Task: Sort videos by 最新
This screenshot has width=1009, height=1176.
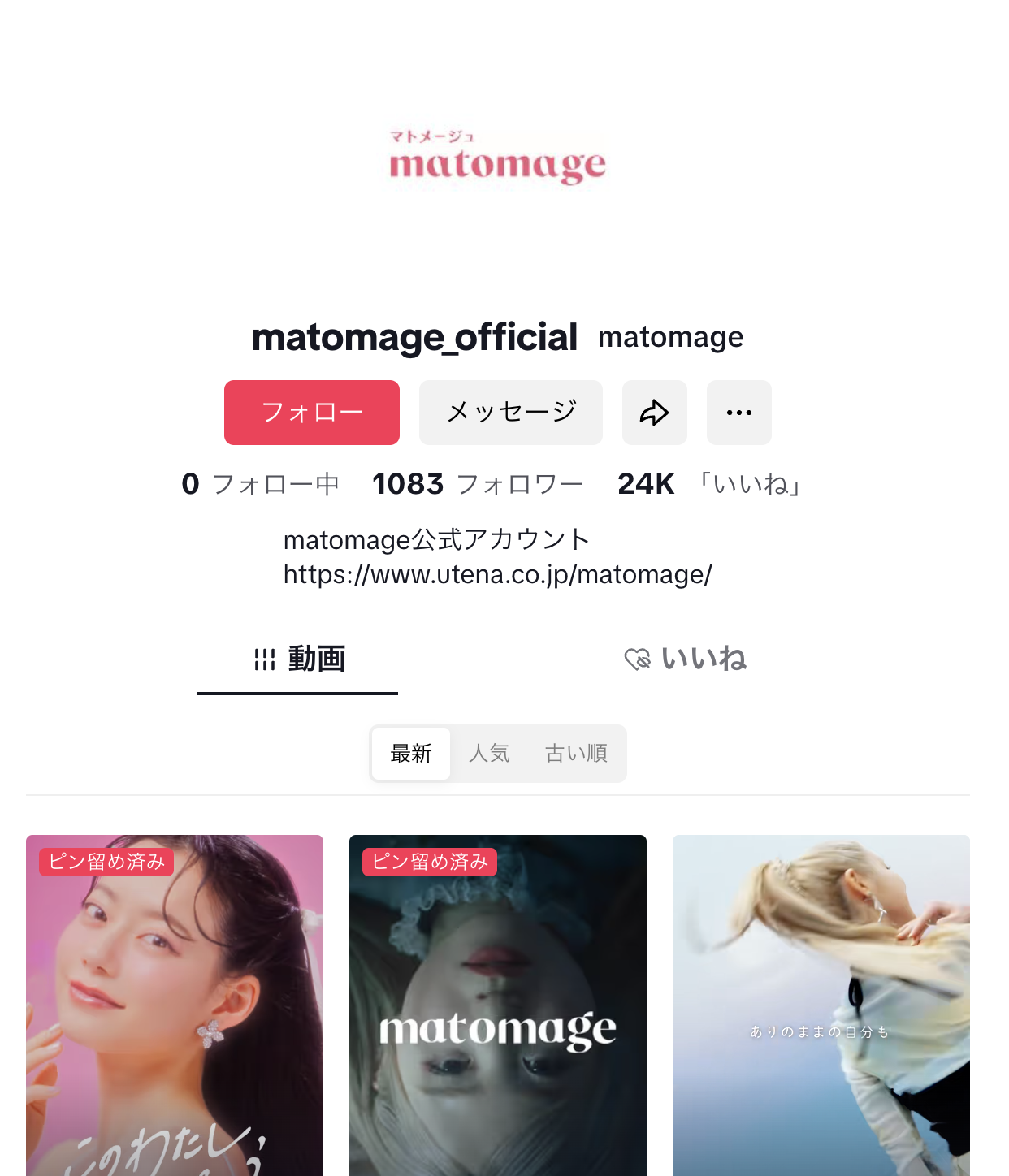Action: (411, 754)
